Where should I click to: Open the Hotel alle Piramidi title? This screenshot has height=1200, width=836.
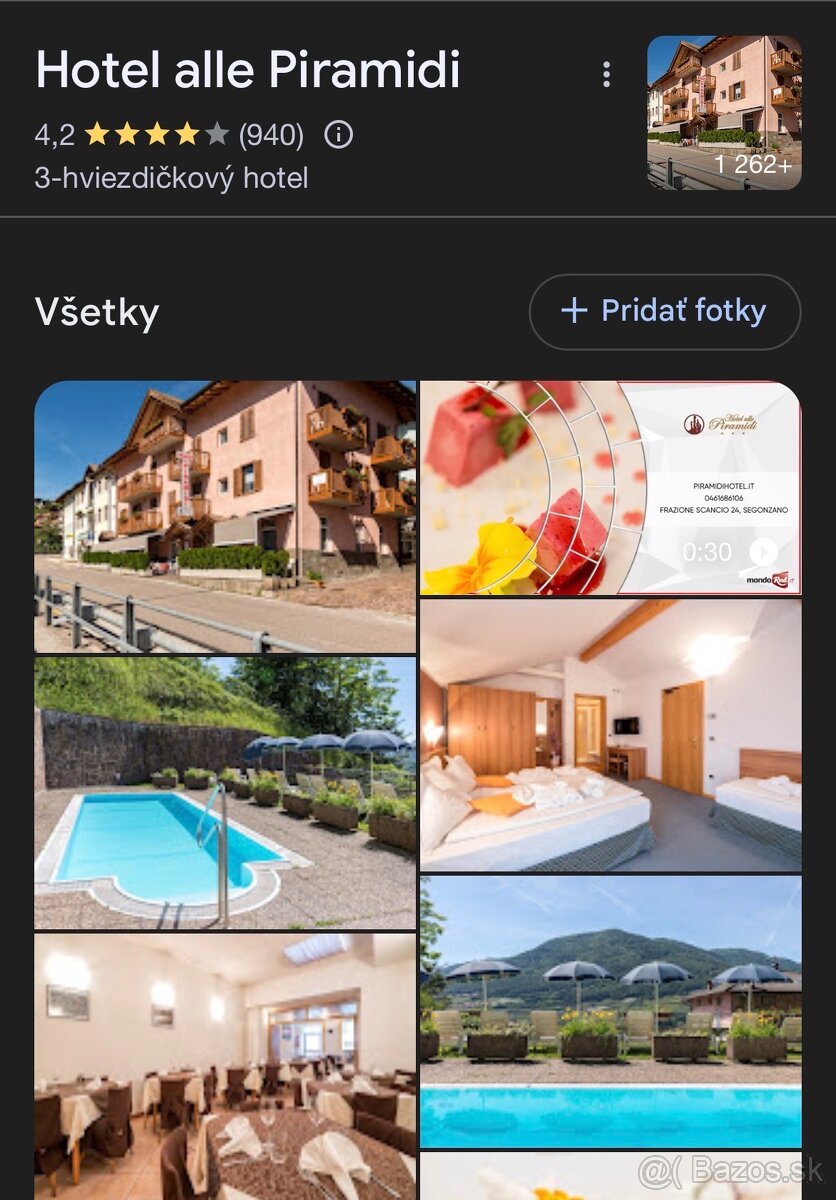point(247,70)
